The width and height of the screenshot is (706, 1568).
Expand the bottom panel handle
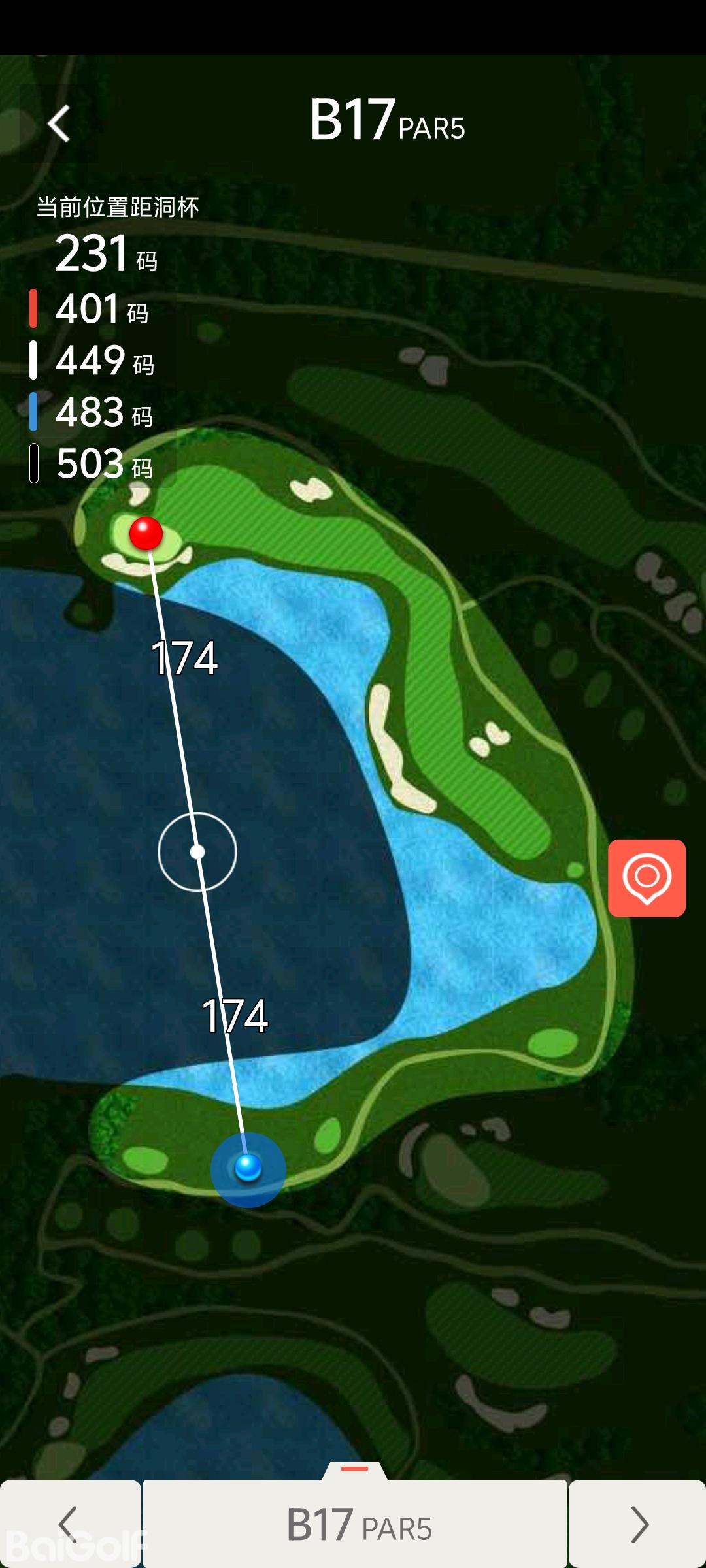(x=355, y=1469)
